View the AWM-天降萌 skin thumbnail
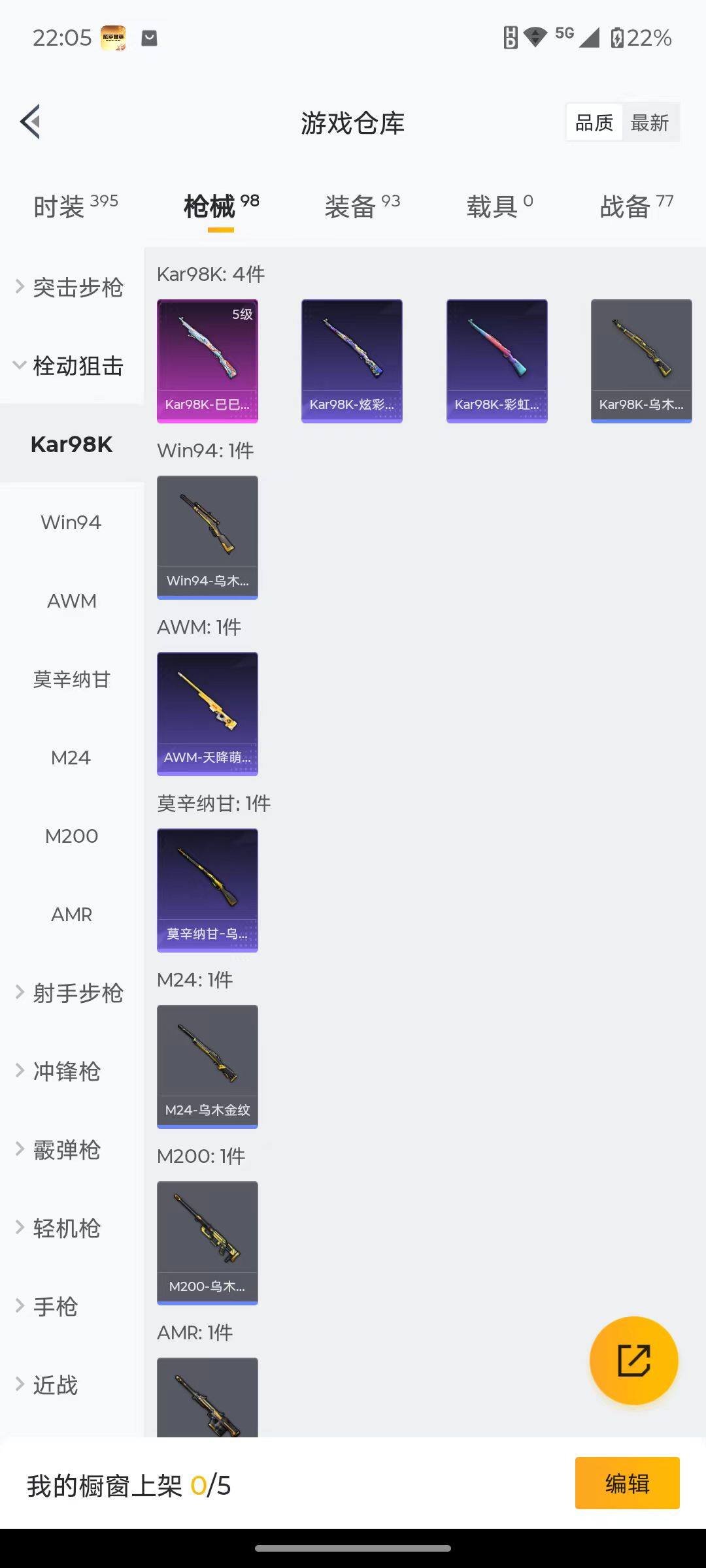The height and width of the screenshot is (1568, 706). point(207,713)
